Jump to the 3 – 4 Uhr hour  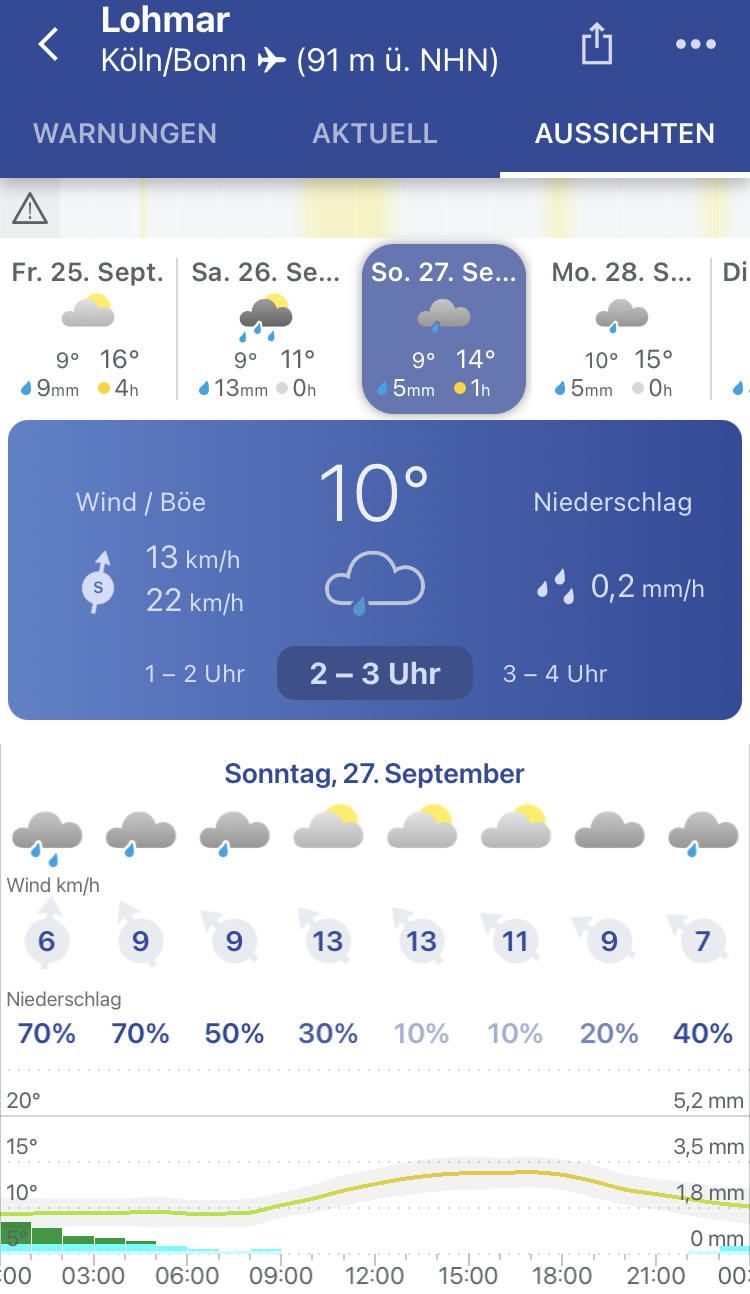[555, 674]
